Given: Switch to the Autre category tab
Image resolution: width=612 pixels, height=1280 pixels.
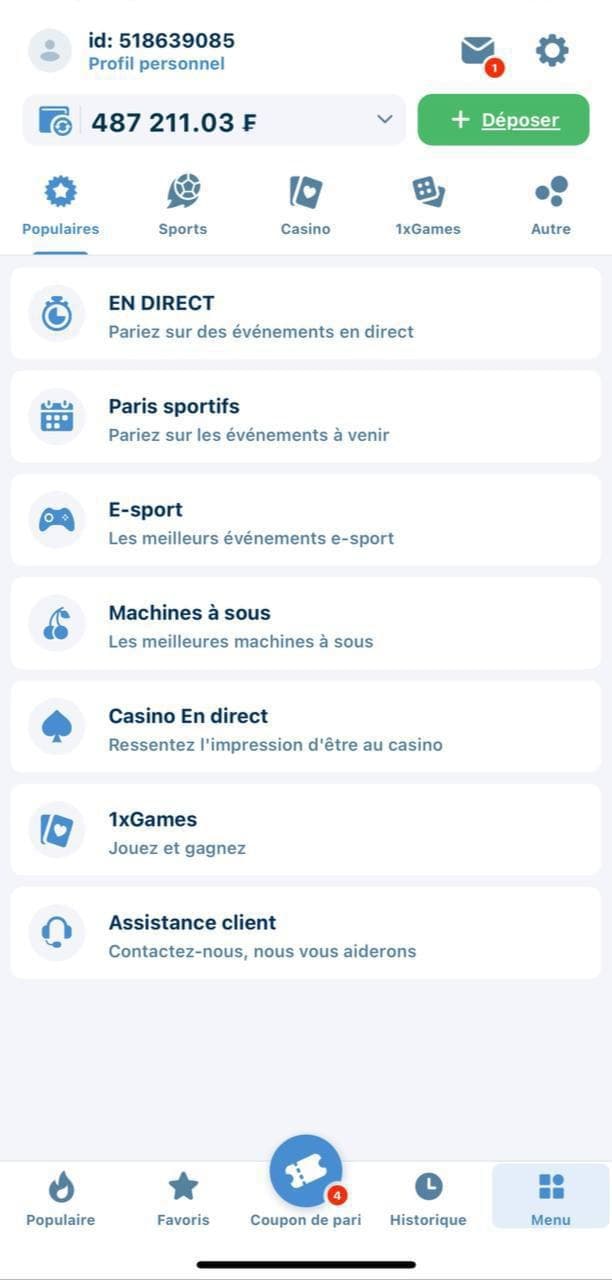Looking at the screenshot, I should 551,205.
